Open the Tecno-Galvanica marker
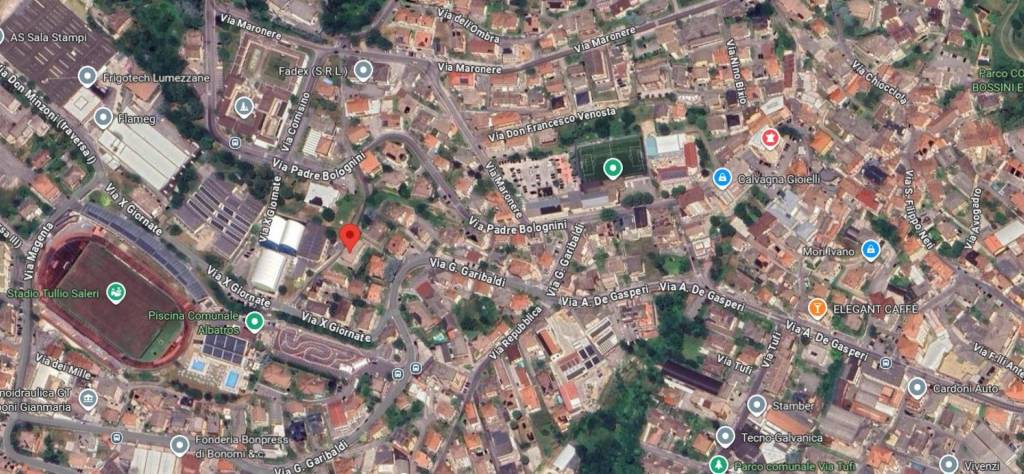 point(725,437)
